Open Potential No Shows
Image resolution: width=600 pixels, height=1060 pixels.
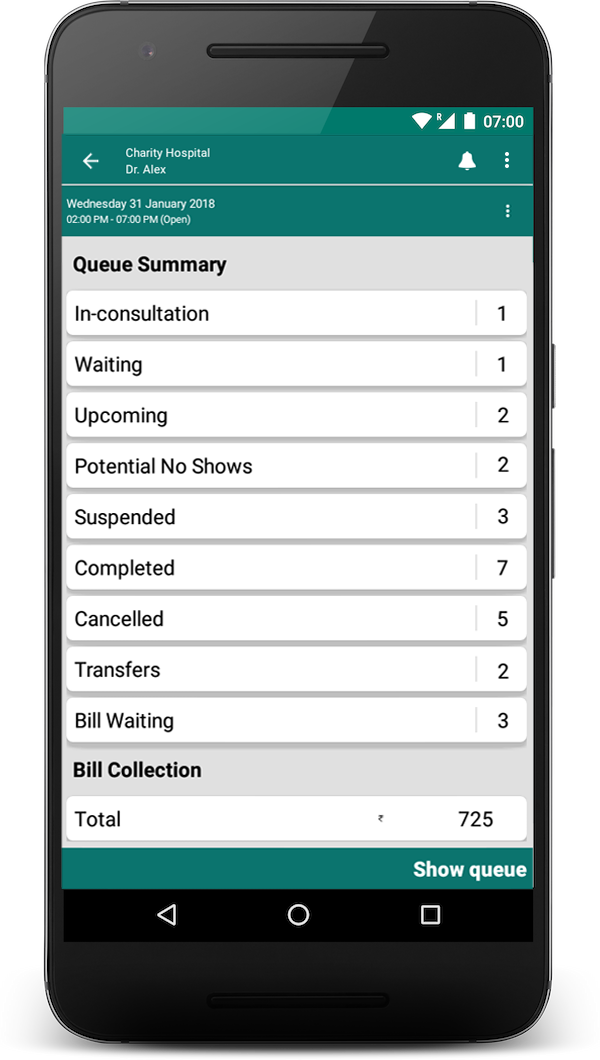296,466
